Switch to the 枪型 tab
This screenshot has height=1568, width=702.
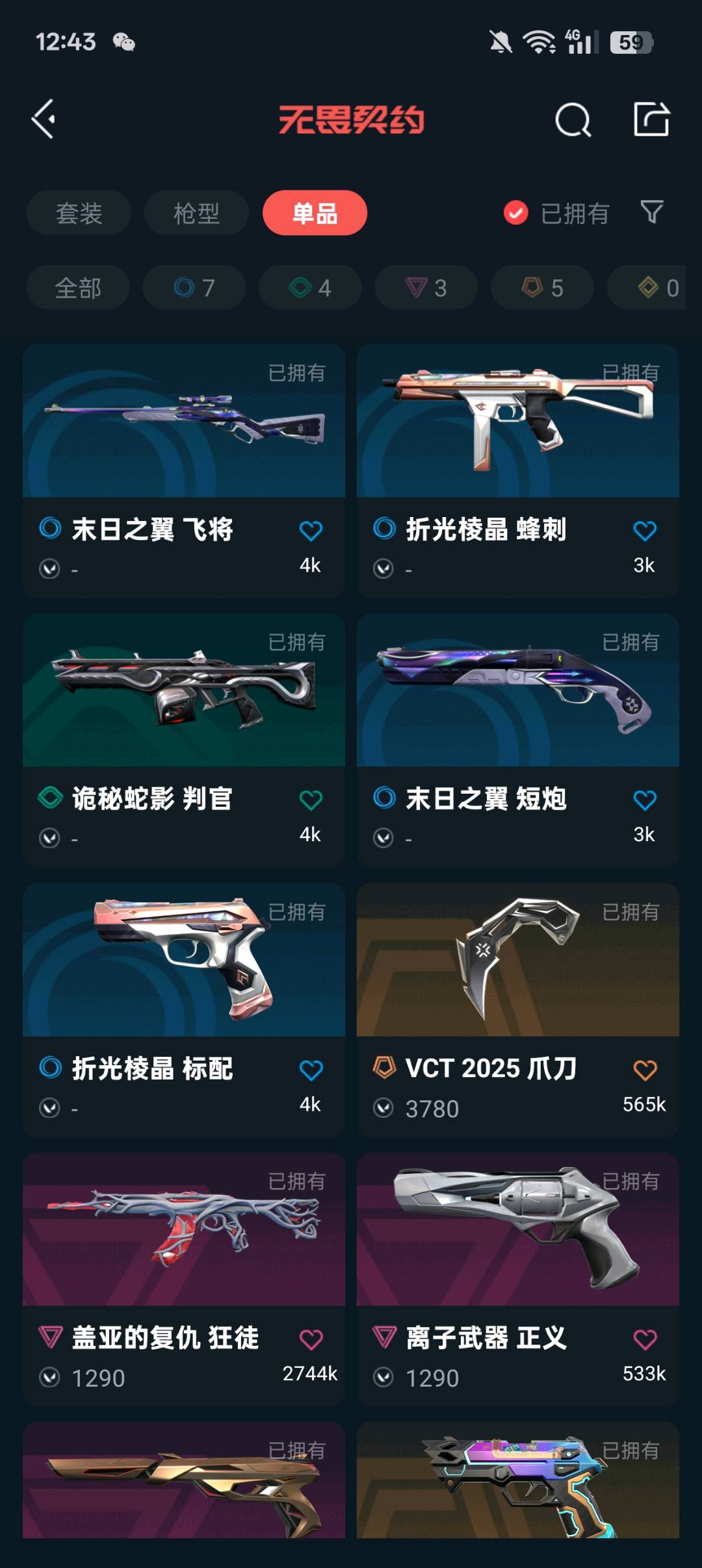click(x=196, y=213)
